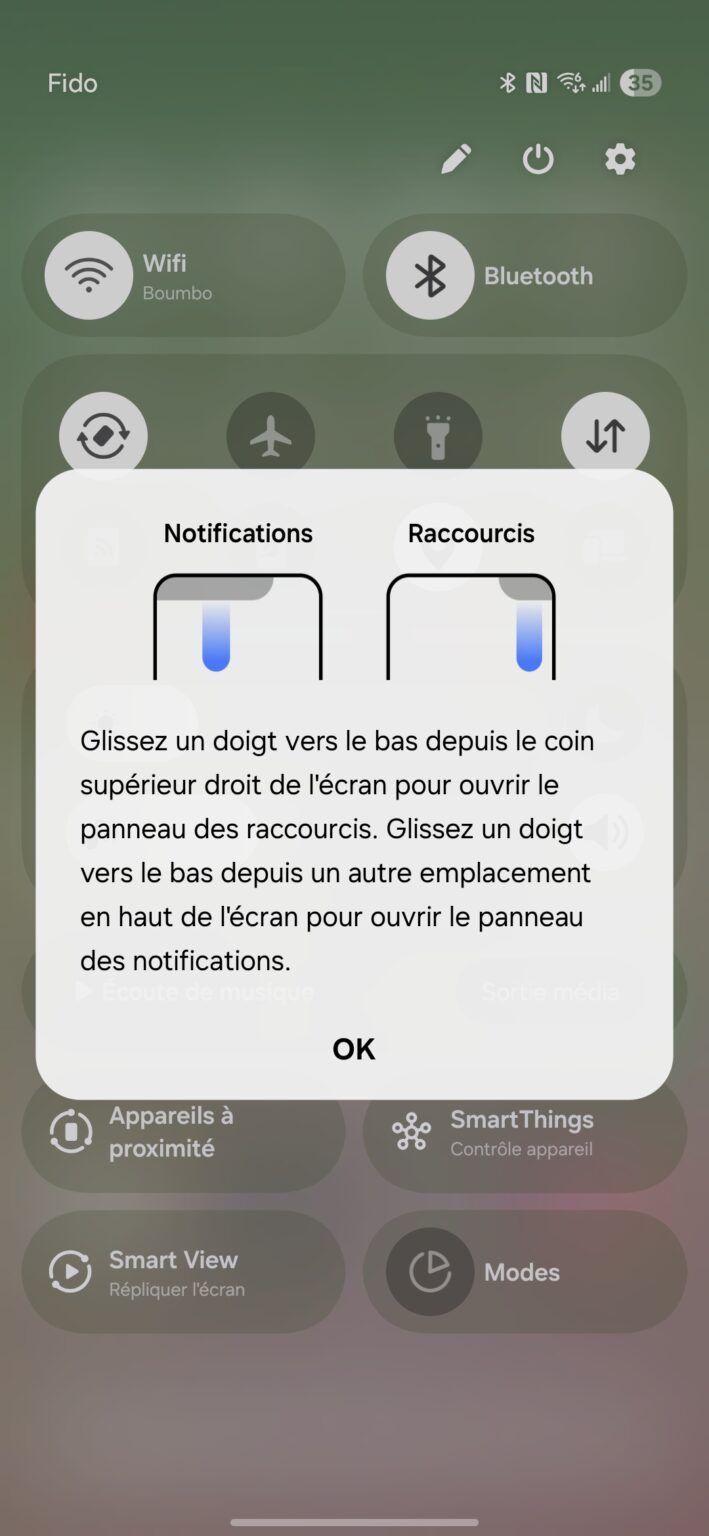
Task: Start Smart View screen mirroring
Action: [x=183, y=1272]
